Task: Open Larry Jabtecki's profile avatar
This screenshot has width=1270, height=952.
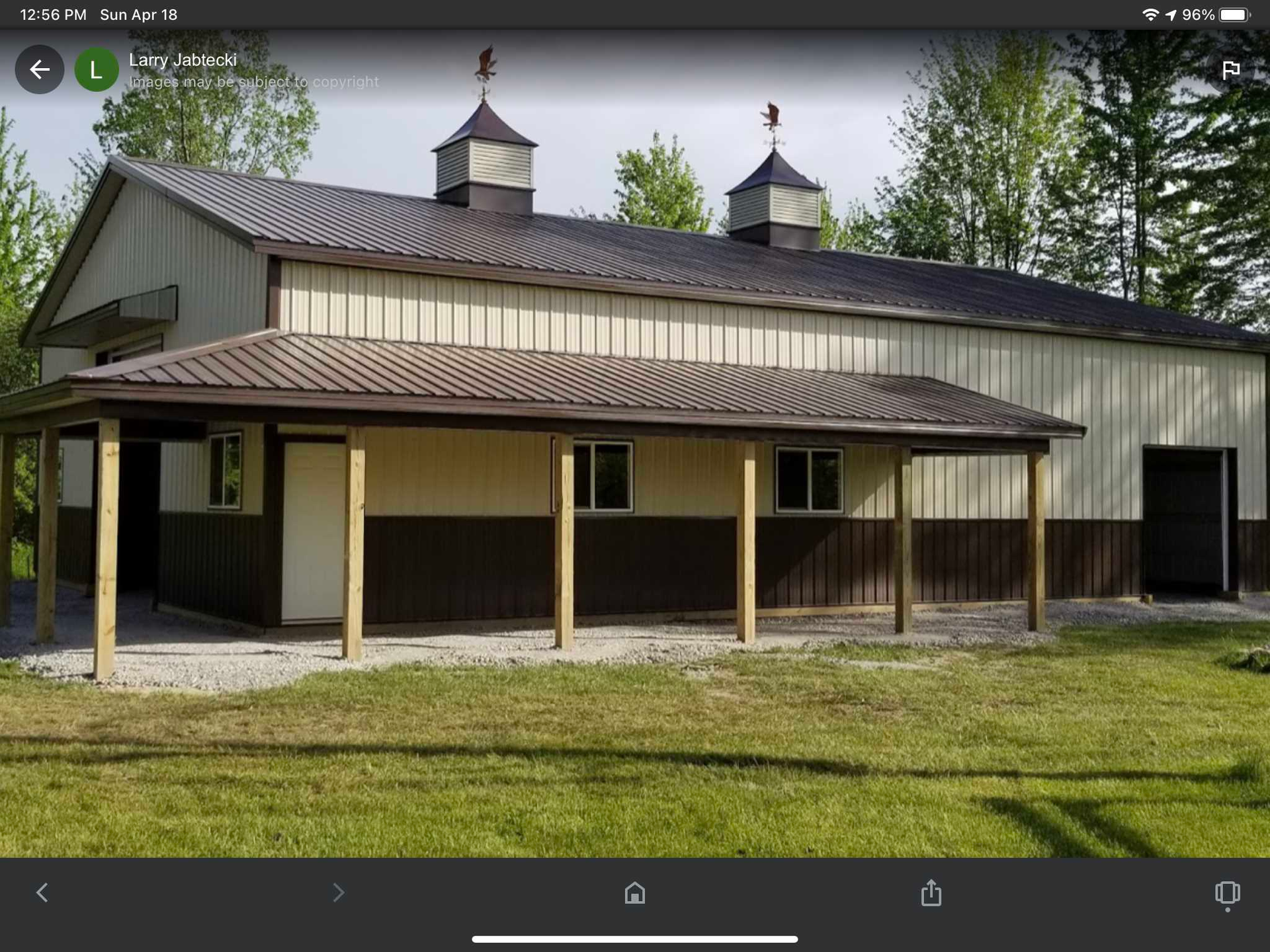Action: pos(97,69)
